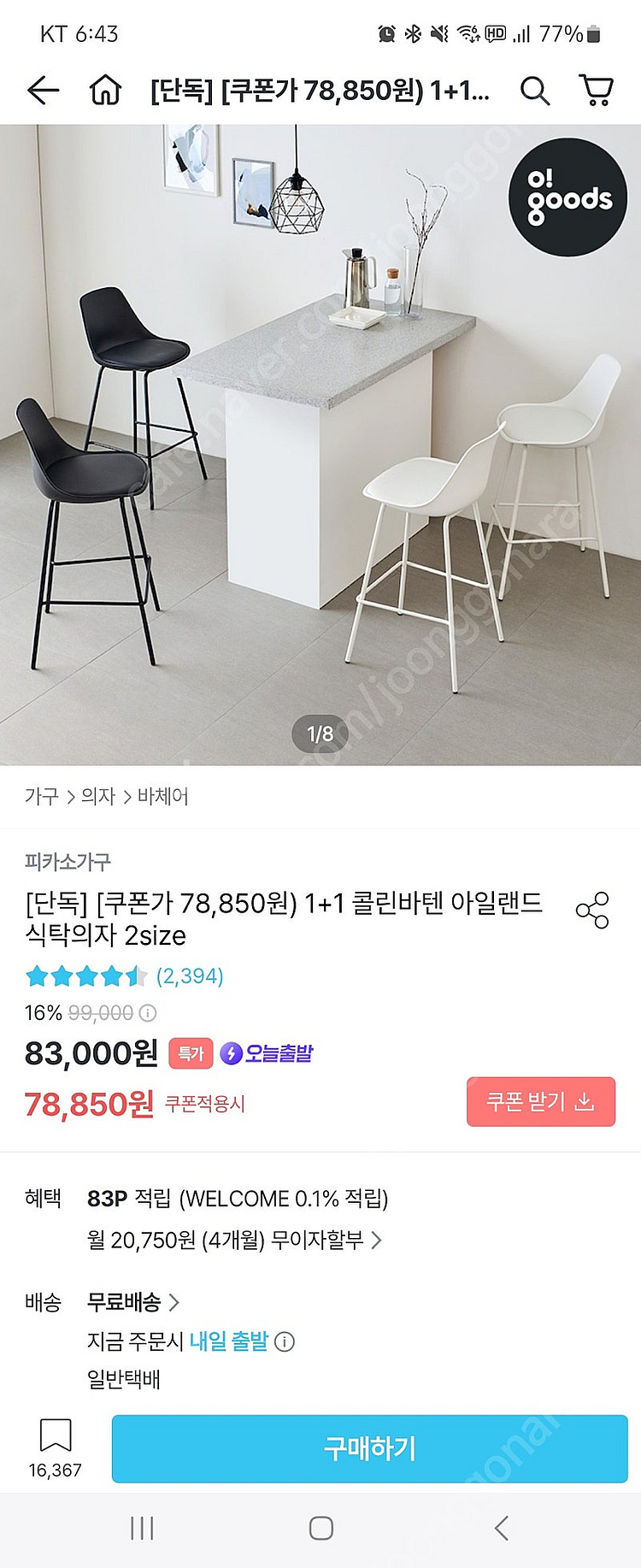This screenshot has height=1568, width=641.
Task: Open the system recent apps view
Action: (x=142, y=1528)
